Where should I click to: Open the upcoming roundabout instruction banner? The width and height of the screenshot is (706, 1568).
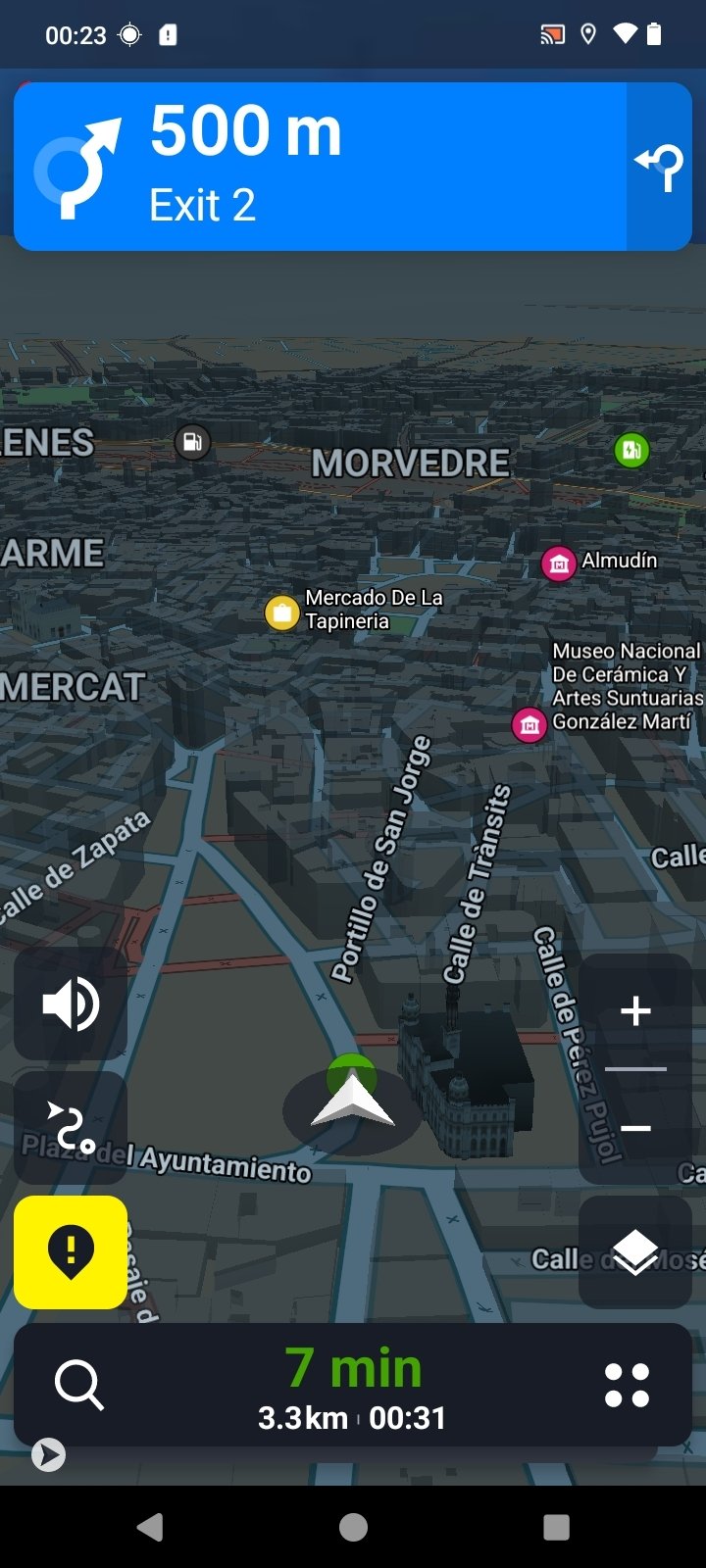320,166
